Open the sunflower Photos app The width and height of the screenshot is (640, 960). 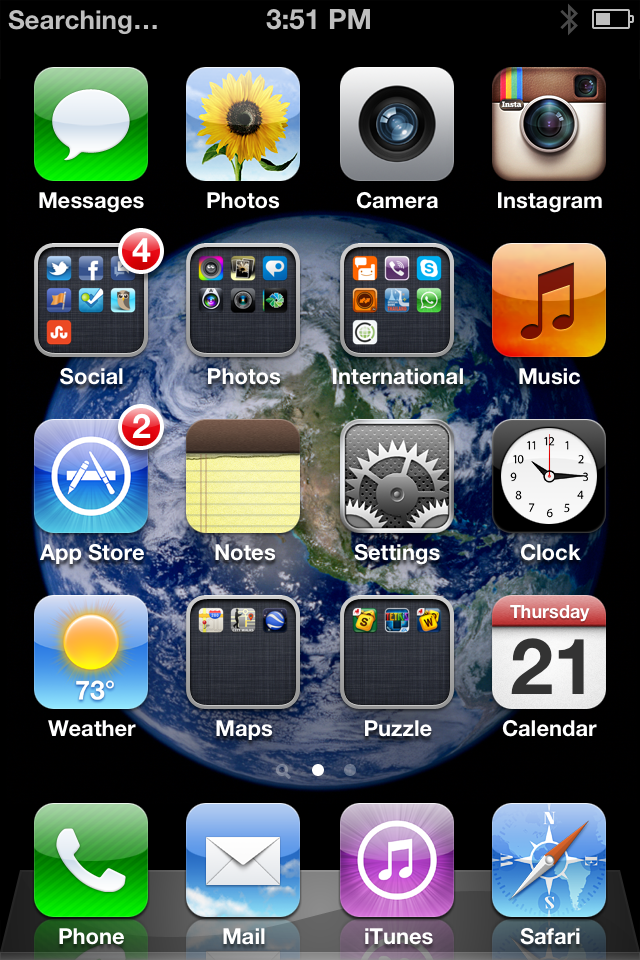pos(243,124)
